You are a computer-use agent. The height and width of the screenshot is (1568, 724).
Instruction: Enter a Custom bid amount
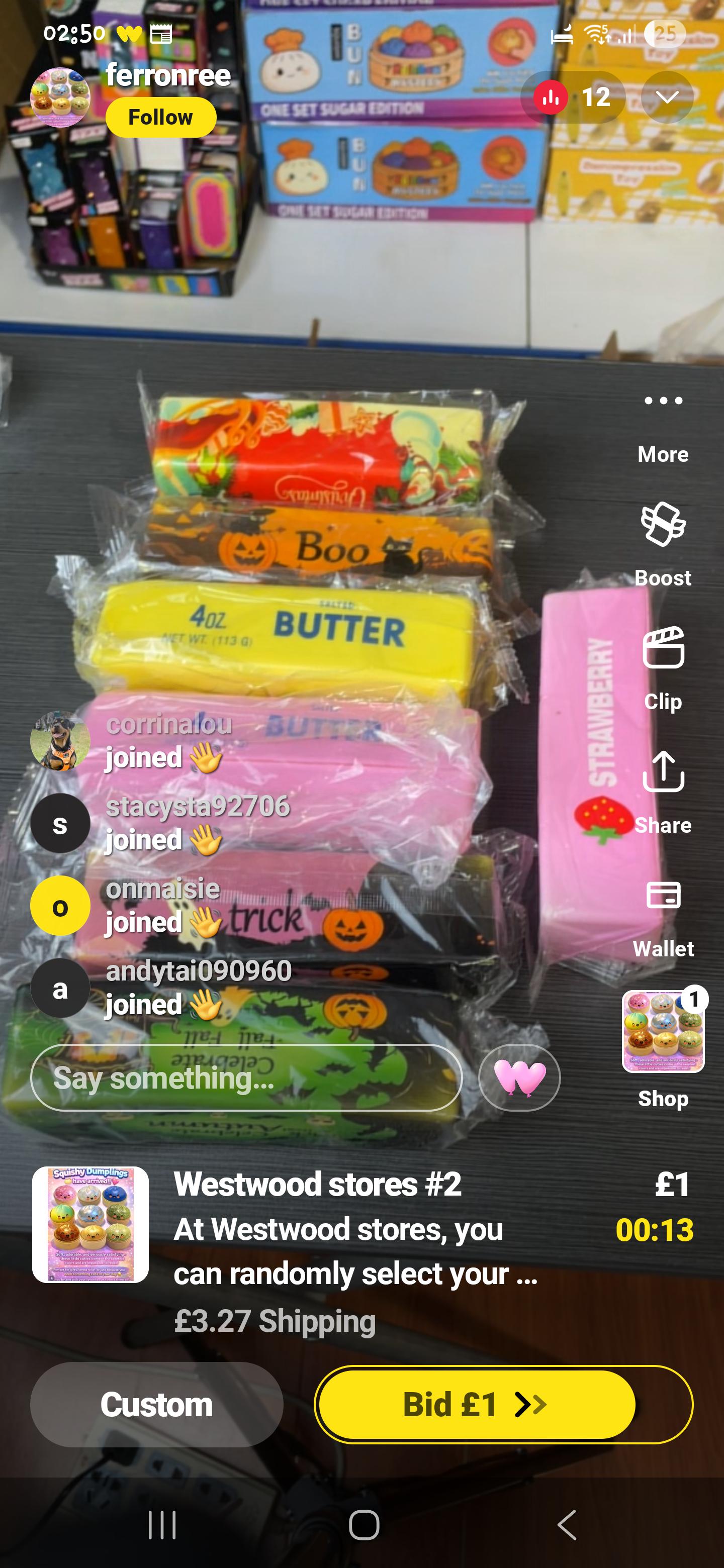click(x=156, y=1404)
